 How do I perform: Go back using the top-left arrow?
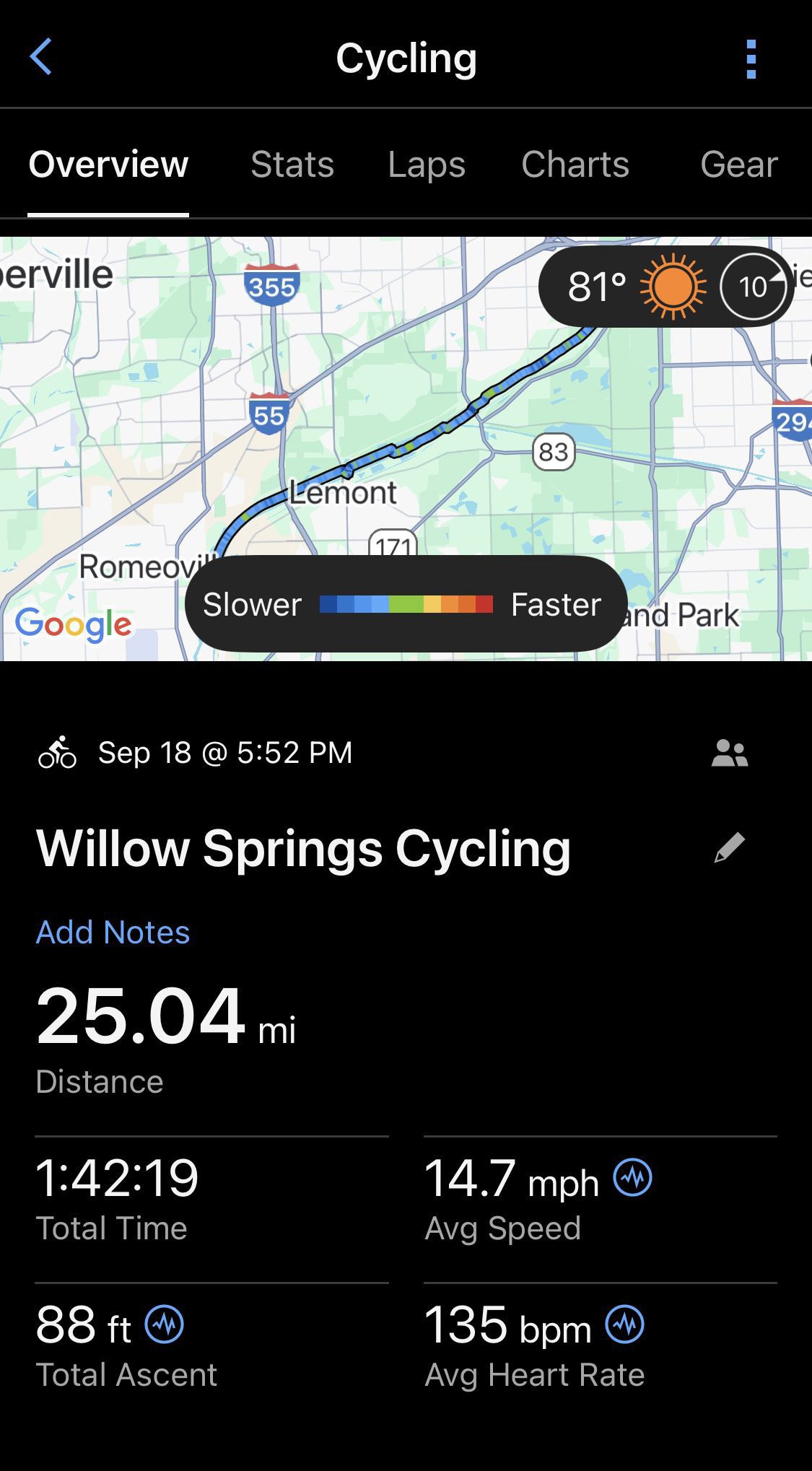[x=41, y=57]
